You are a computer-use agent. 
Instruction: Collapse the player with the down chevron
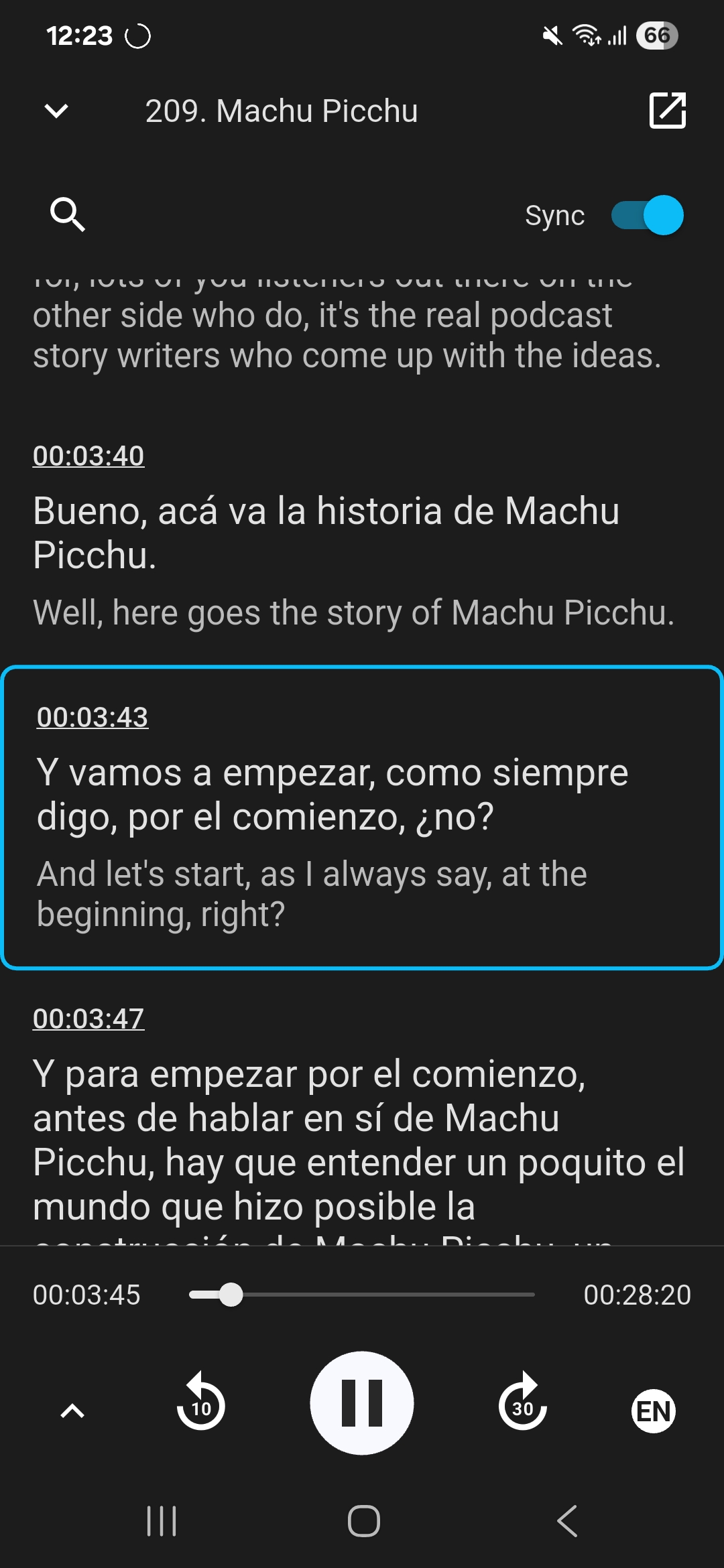click(56, 111)
